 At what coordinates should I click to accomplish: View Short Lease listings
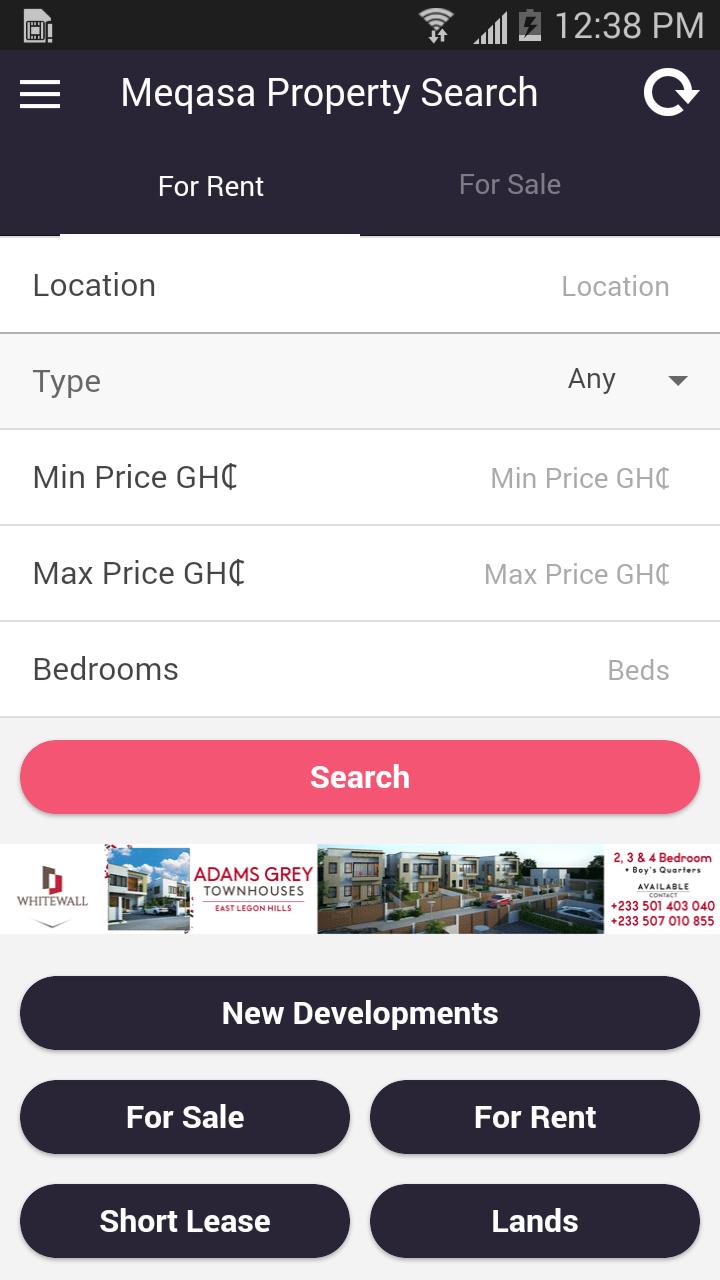click(x=185, y=1221)
